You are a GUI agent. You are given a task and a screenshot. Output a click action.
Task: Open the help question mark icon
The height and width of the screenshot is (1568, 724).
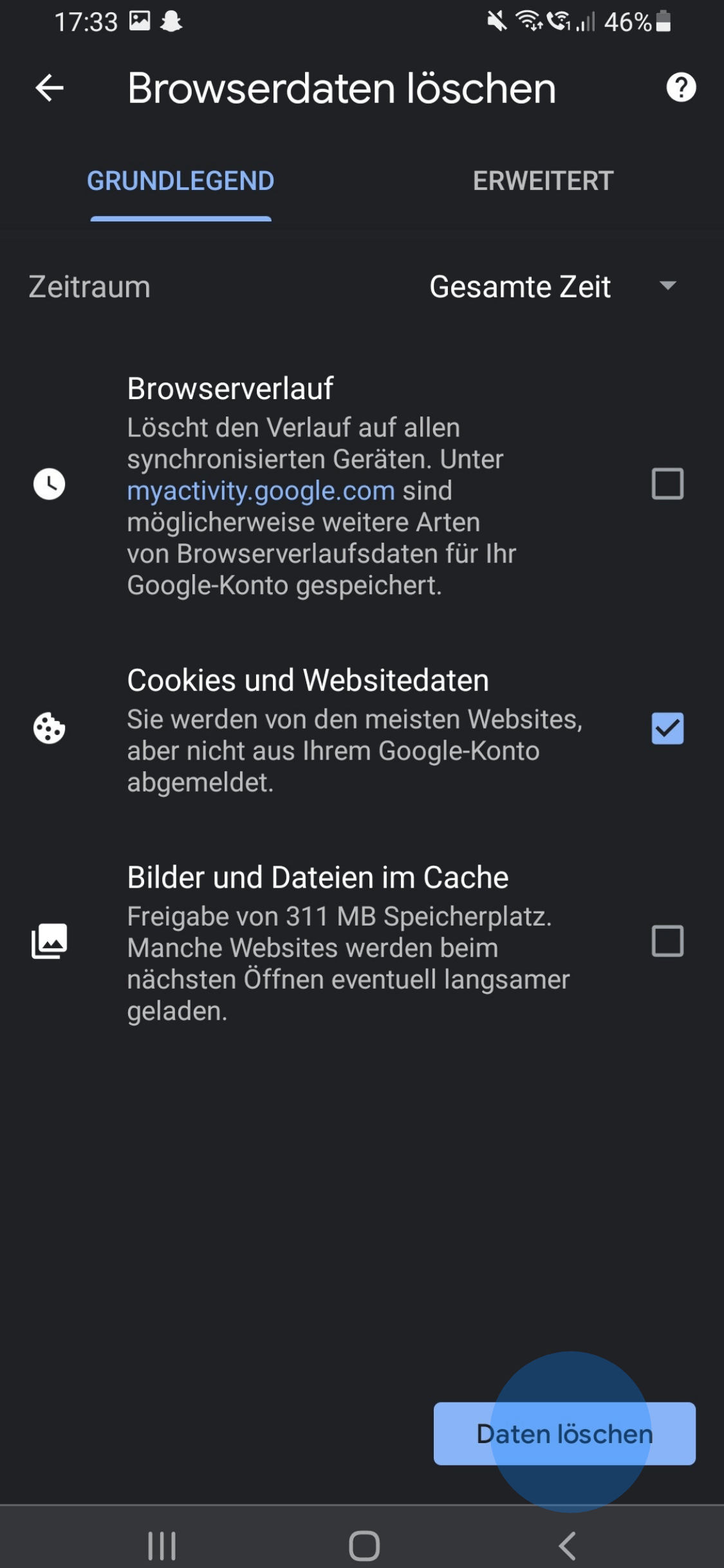681,88
